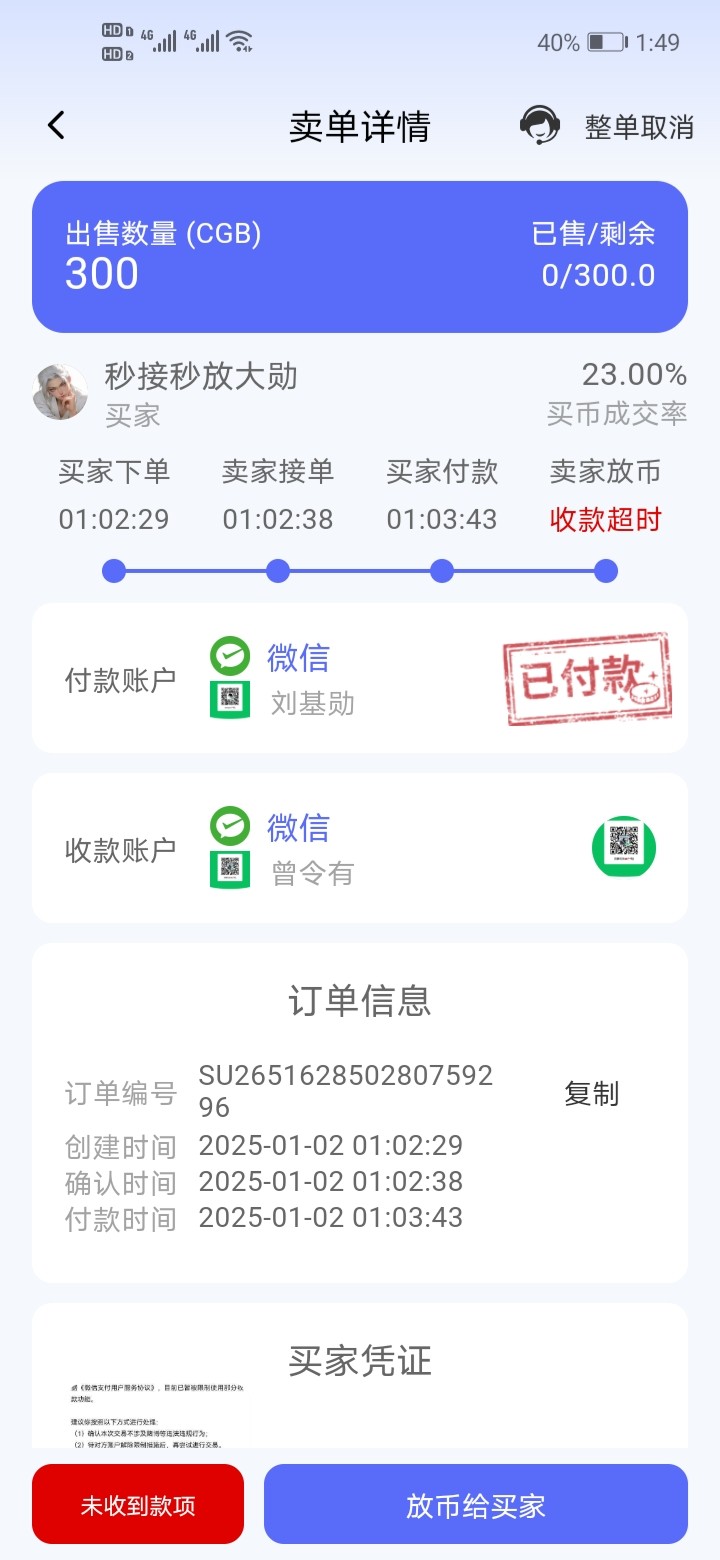Open the 收款账户 QR code thumbnail
Viewport: 720px width, 1560px height.
pyautogui.click(x=624, y=847)
